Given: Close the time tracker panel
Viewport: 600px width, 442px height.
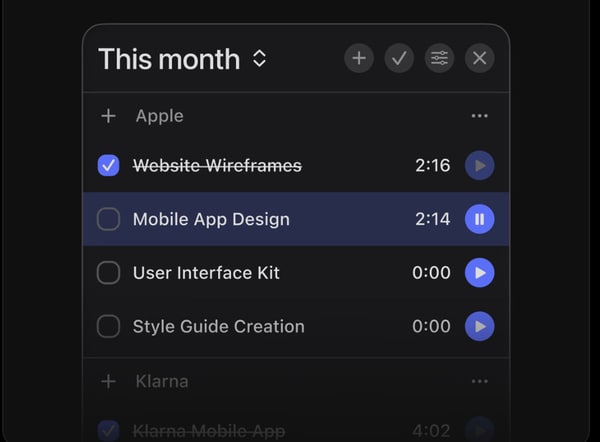Looking at the screenshot, I should (x=479, y=58).
